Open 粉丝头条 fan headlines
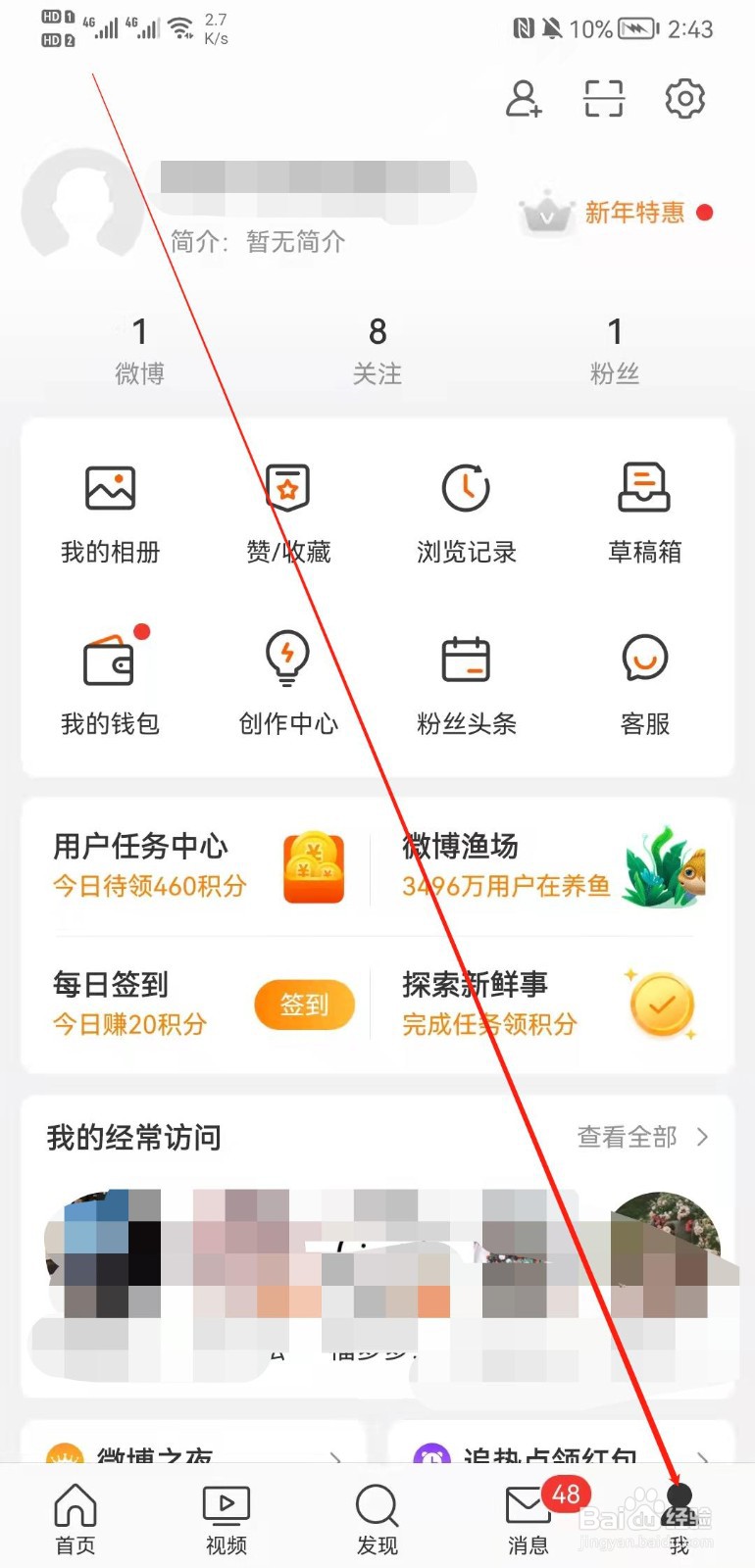This screenshot has width=755, height=1568. pos(465,681)
